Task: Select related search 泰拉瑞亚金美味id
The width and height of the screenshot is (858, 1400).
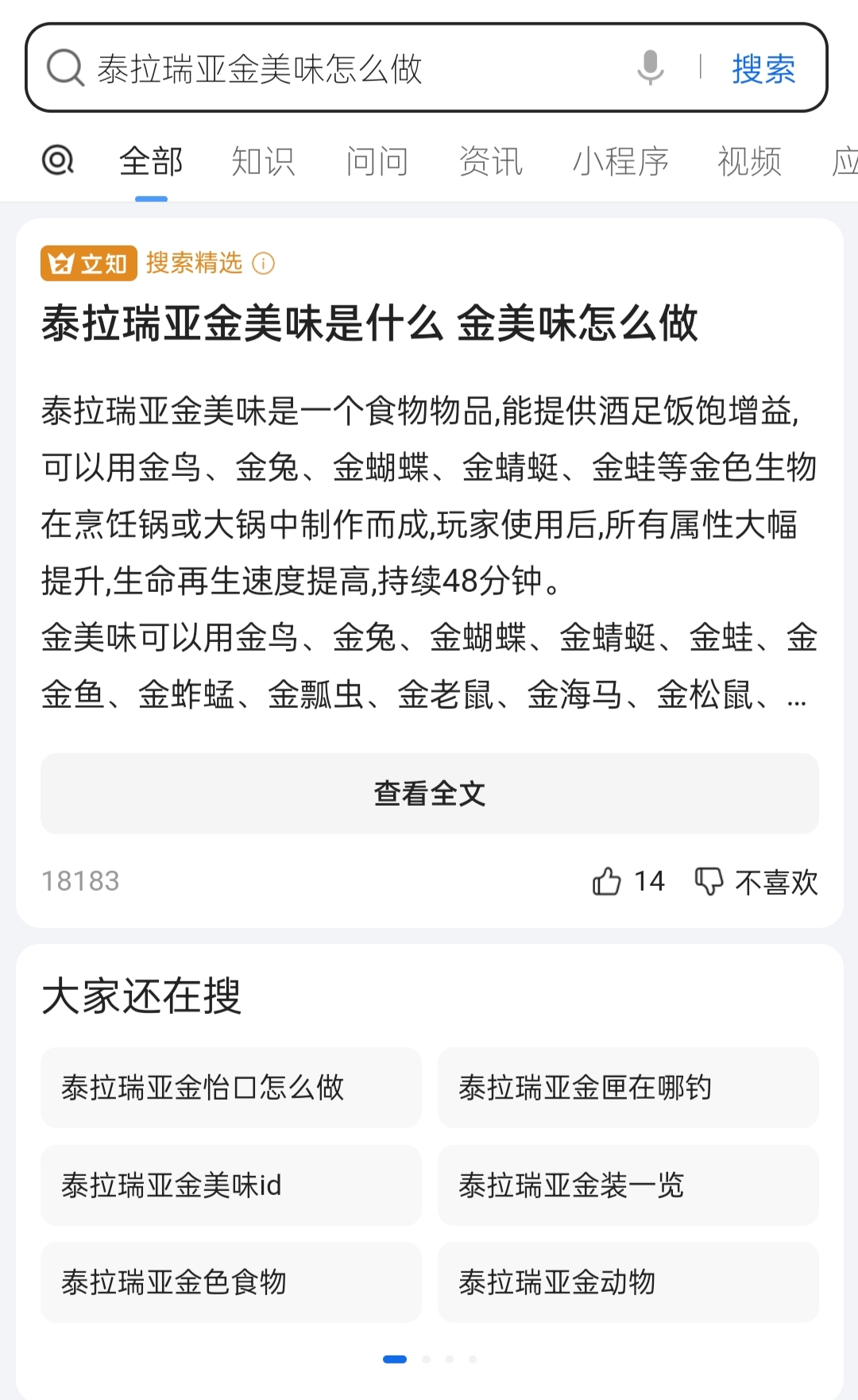Action: (x=230, y=1185)
